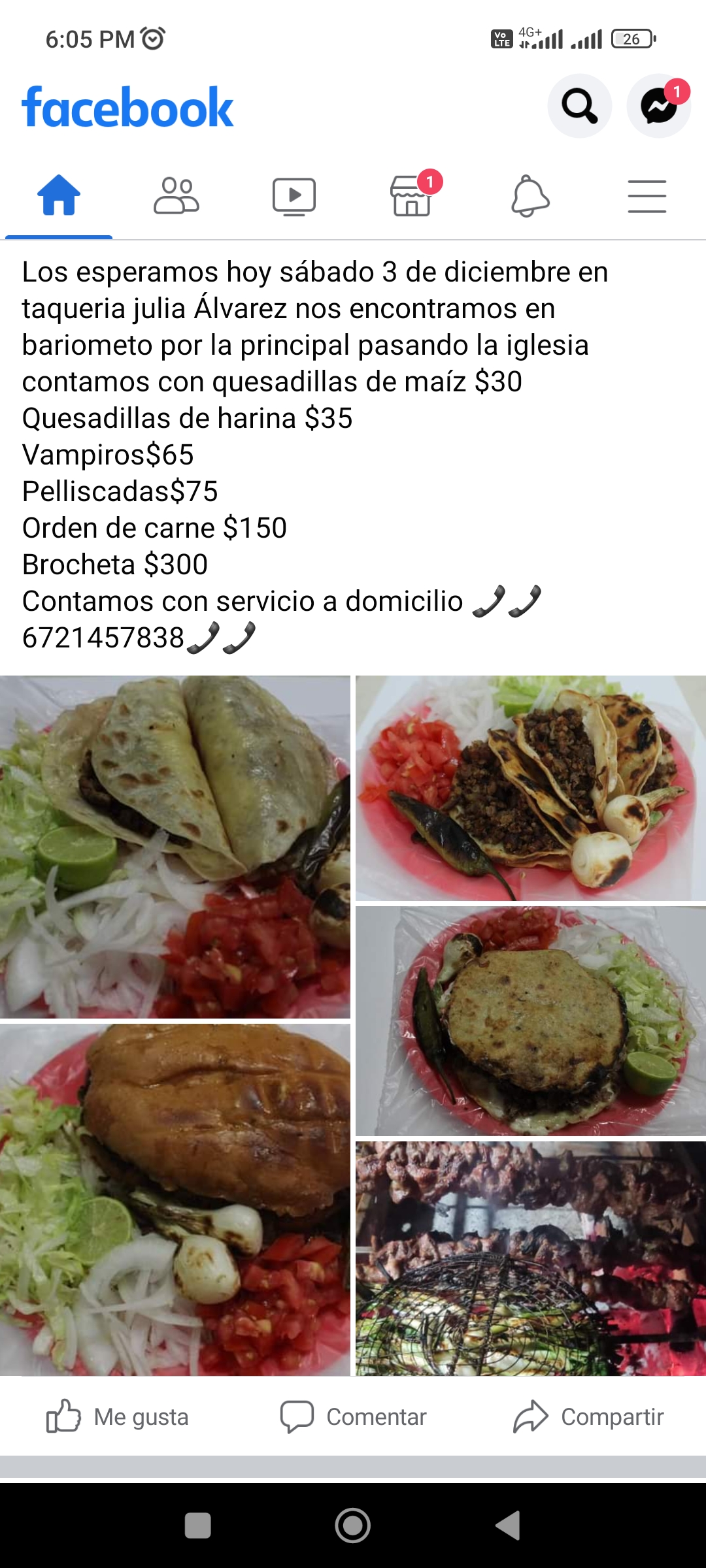Image resolution: width=706 pixels, height=1568 pixels.
Task: Tap the Facebook logo
Action: click(128, 106)
